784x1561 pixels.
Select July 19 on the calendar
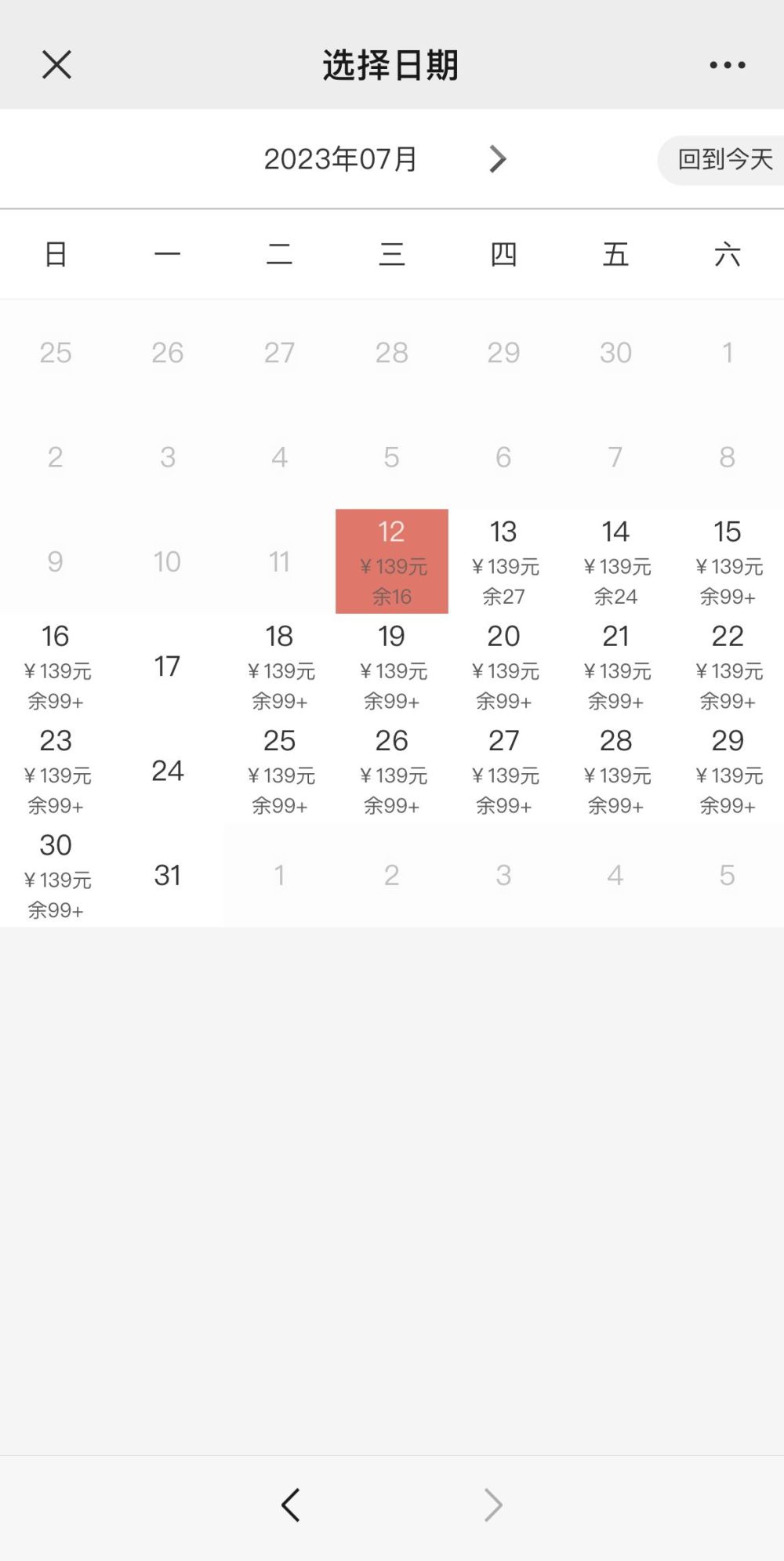tap(391, 666)
